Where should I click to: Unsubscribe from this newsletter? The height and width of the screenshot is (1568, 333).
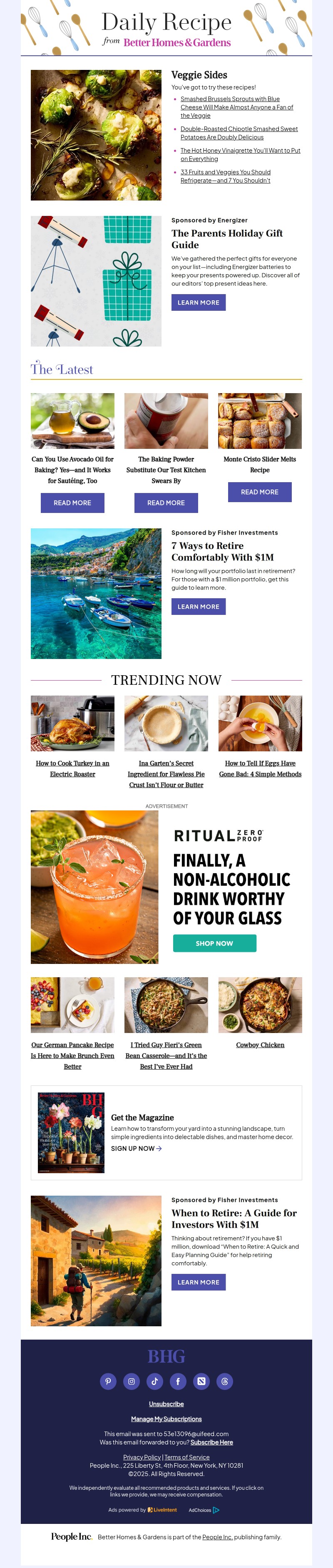[166, 1404]
